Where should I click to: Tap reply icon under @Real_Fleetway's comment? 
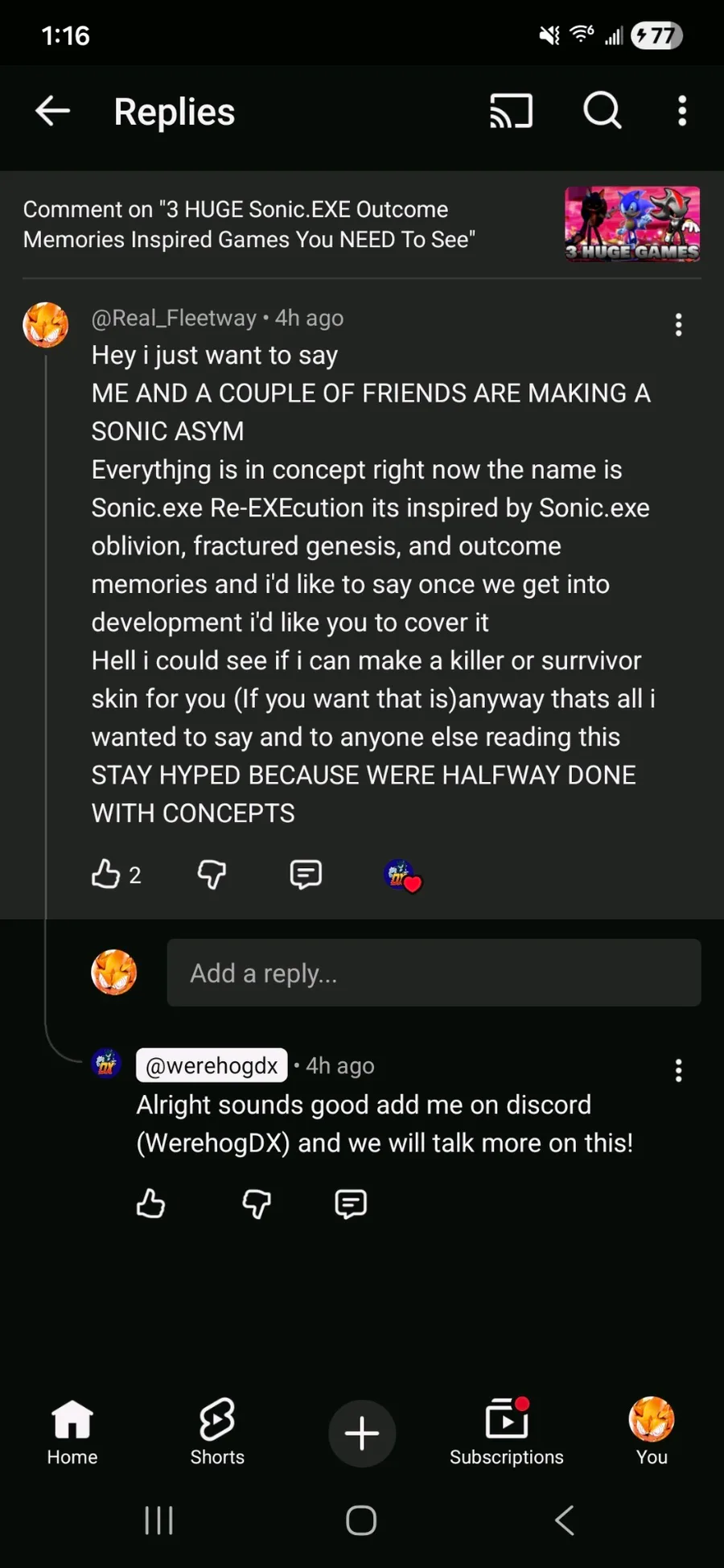(306, 874)
